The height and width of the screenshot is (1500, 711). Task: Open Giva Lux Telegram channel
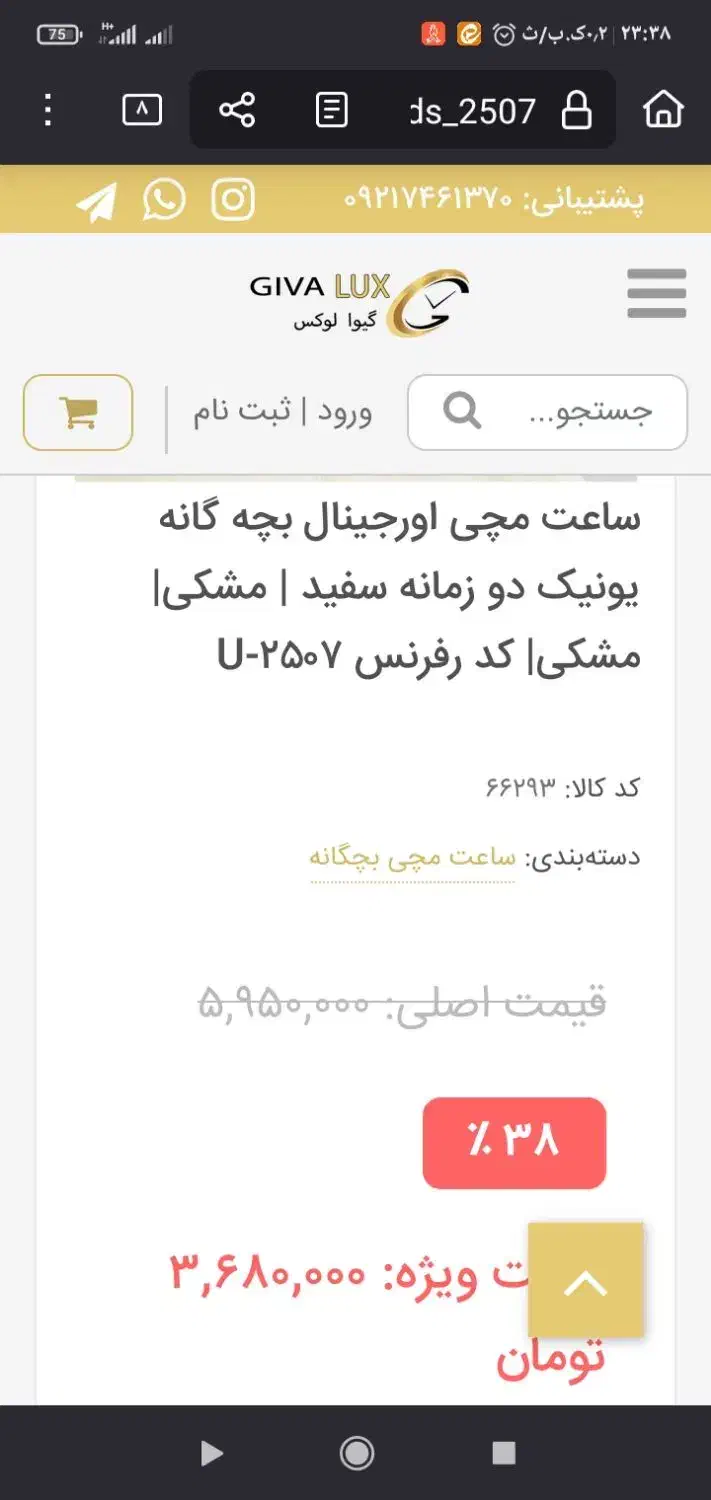(x=97, y=202)
